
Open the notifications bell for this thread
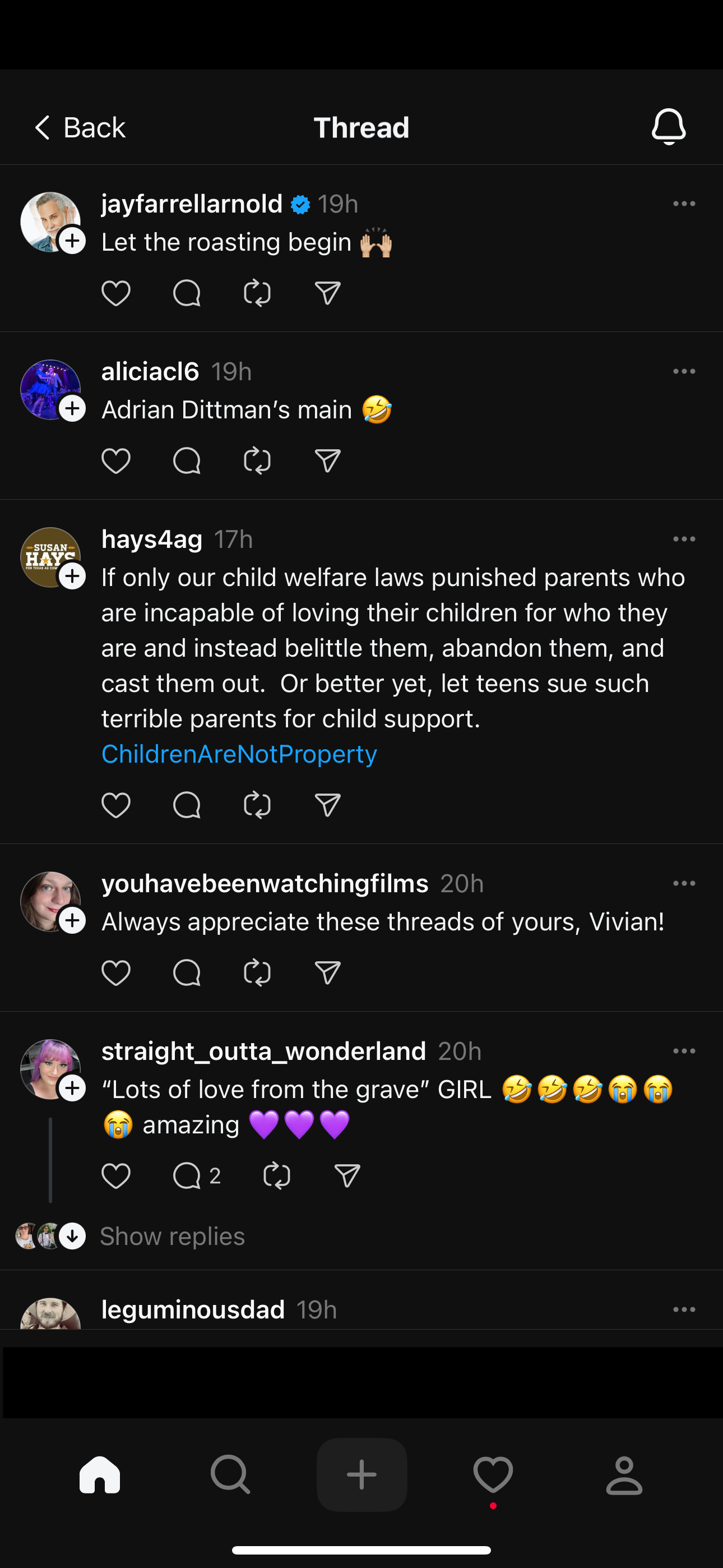tap(668, 127)
